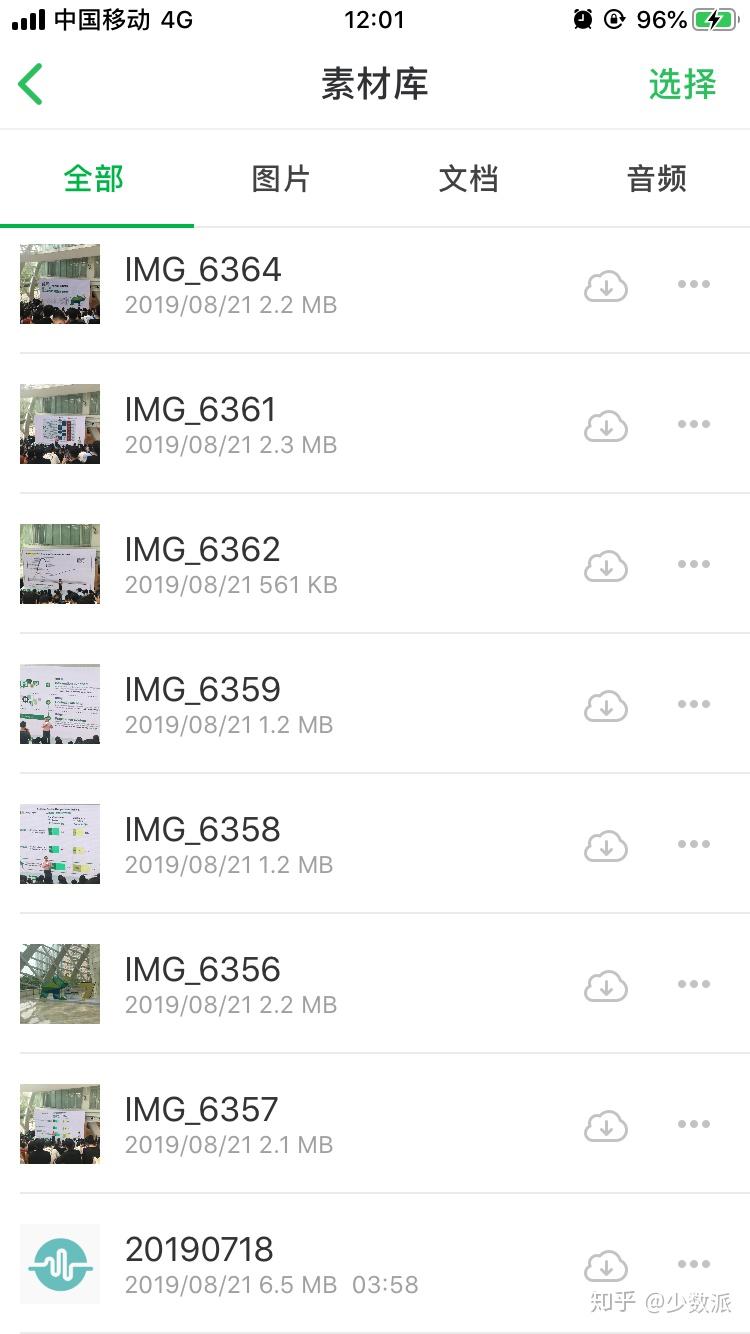Open more options for IMG_6362
The width and height of the screenshot is (750, 1334).
pyautogui.click(x=693, y=564)
